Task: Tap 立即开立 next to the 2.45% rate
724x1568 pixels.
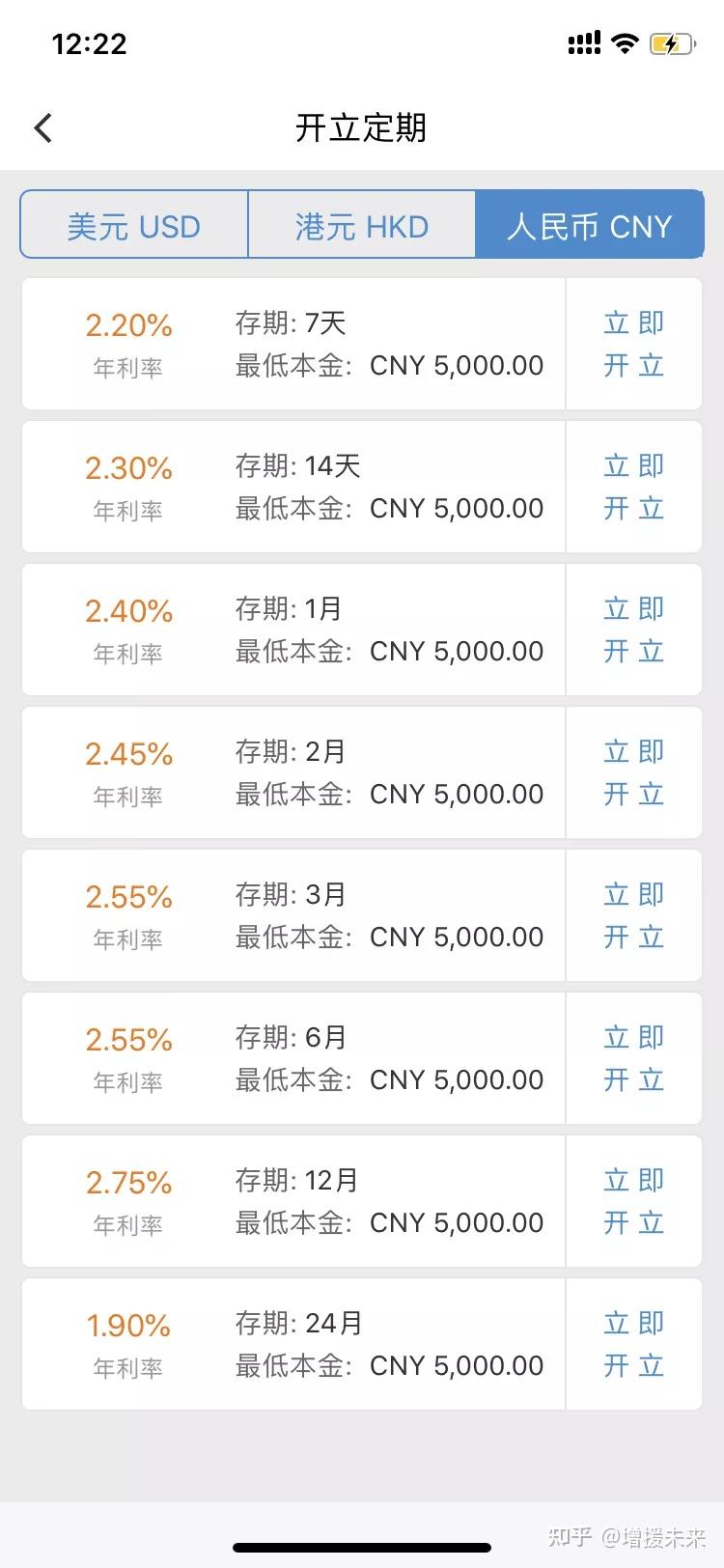Action: 633,772
